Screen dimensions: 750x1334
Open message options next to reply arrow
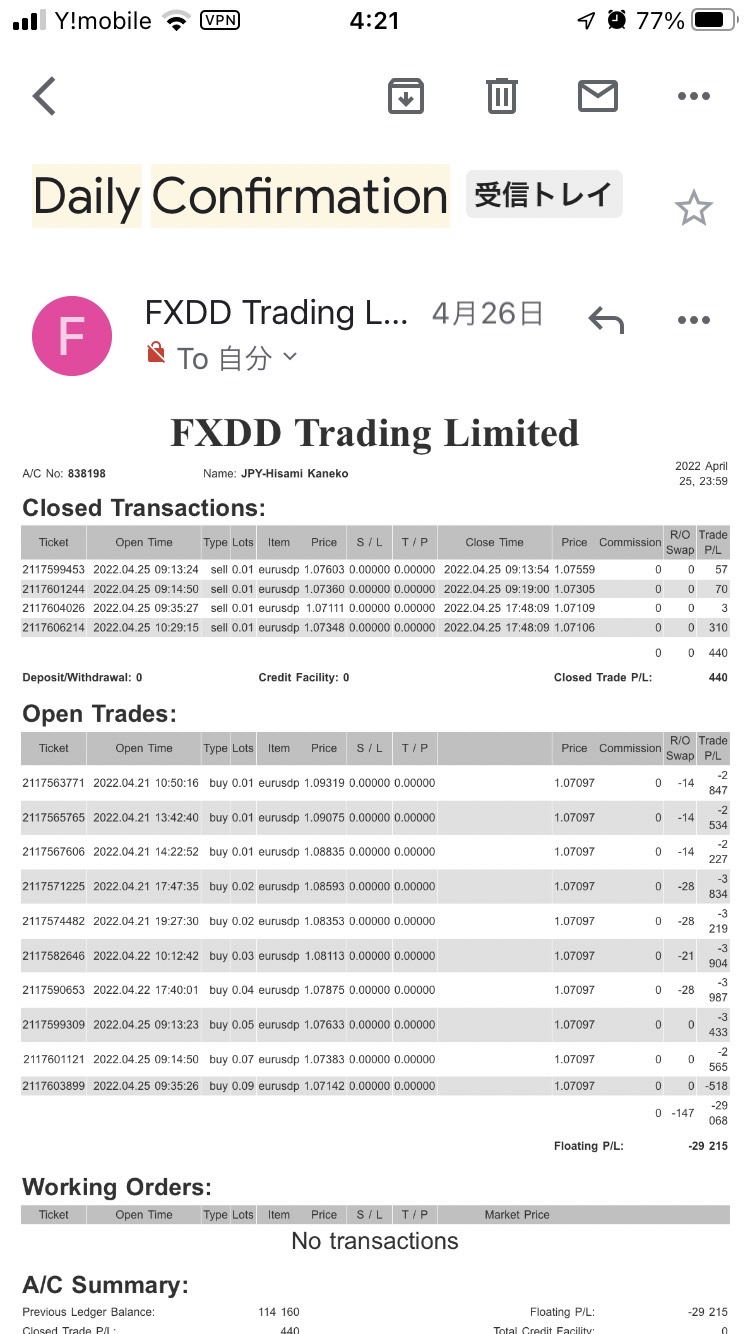coord(694,320)
